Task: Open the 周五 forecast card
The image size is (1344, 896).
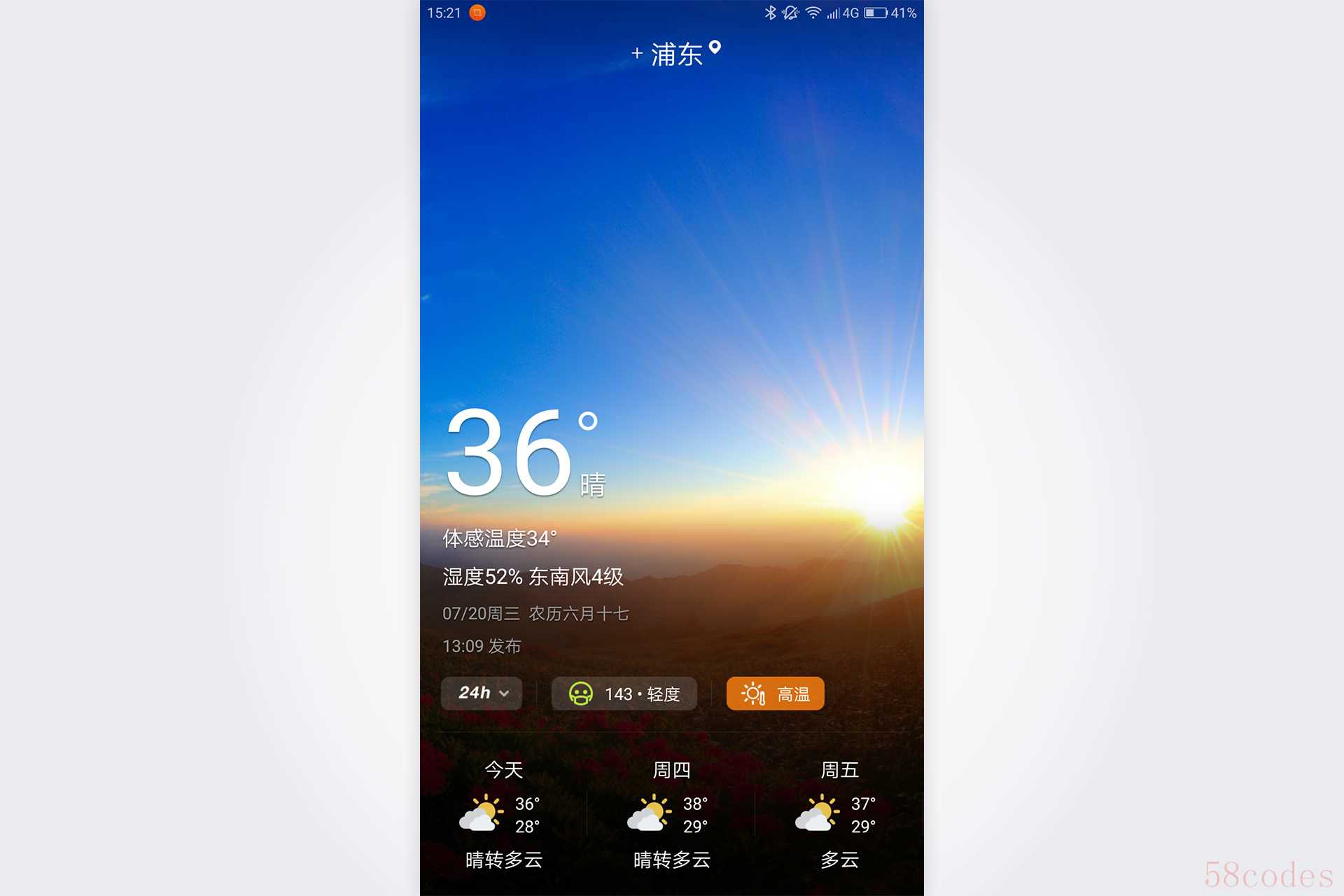Action: tap(839, 815)
